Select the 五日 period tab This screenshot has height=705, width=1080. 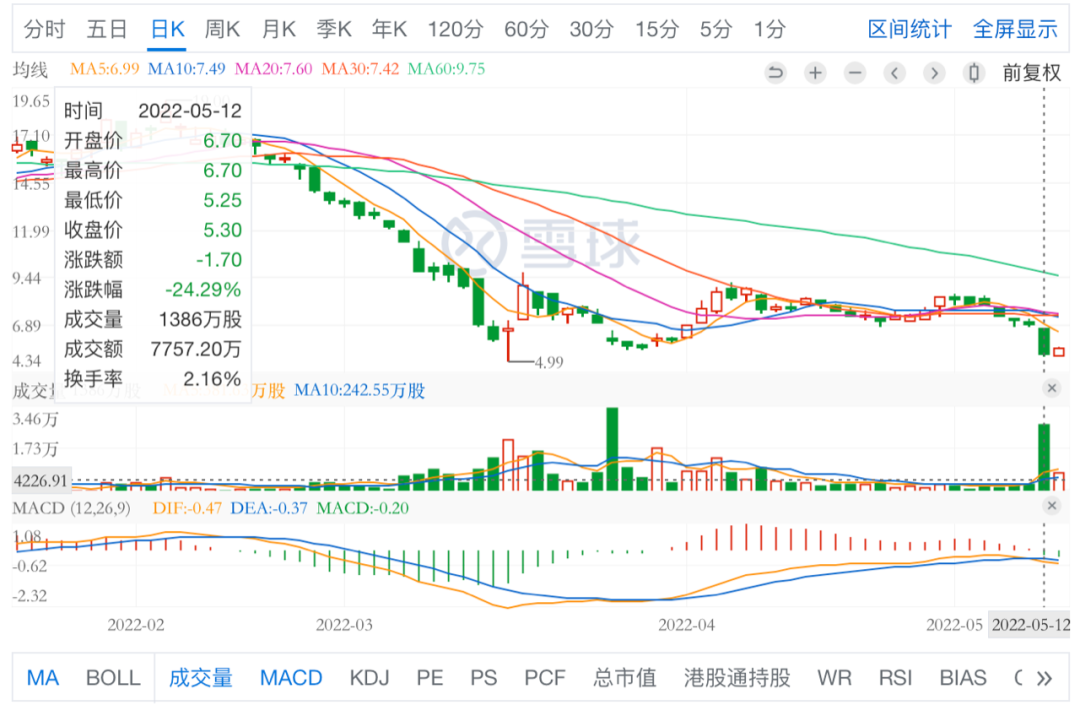coord(107,29)
